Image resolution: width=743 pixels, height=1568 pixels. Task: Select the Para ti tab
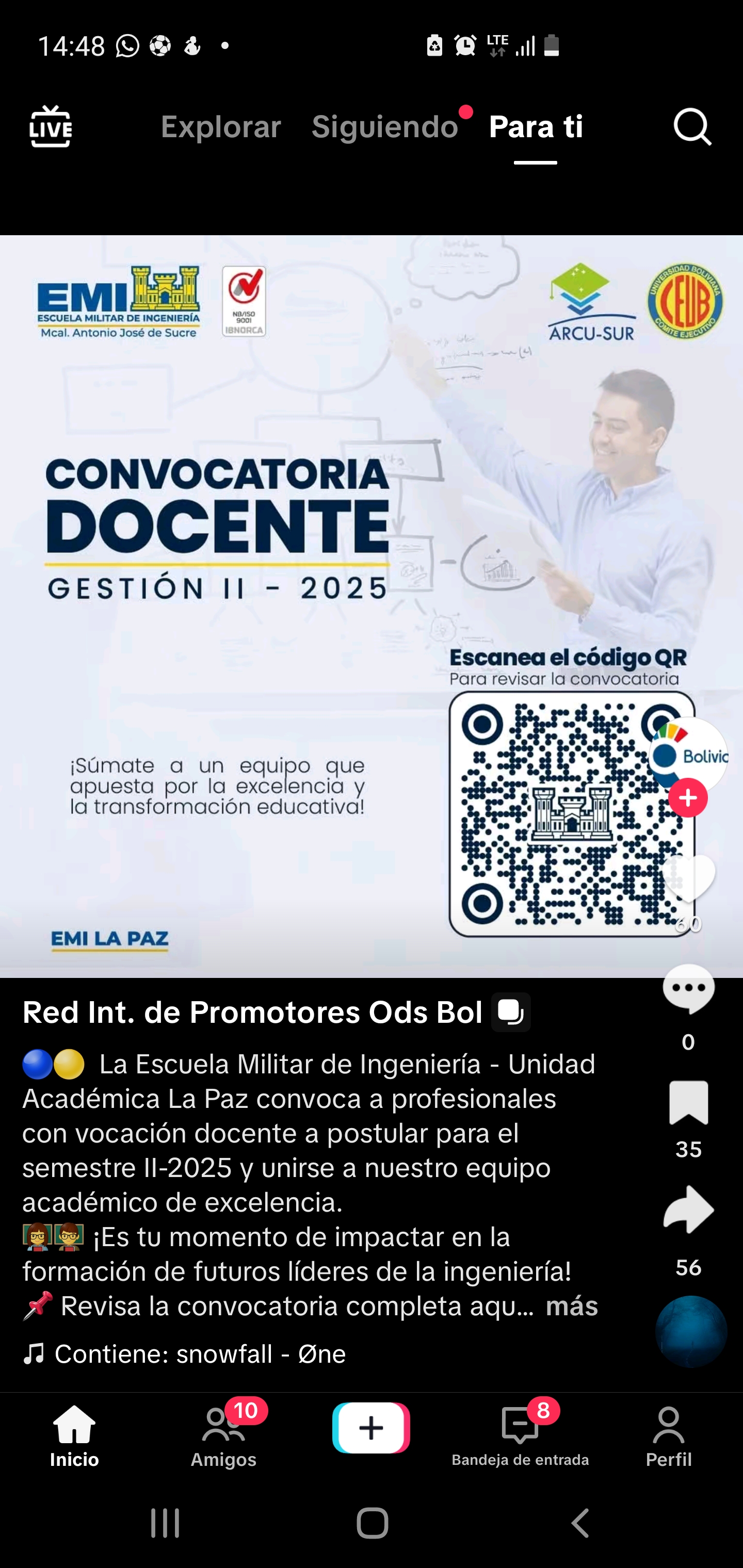[x=536, y=126]
